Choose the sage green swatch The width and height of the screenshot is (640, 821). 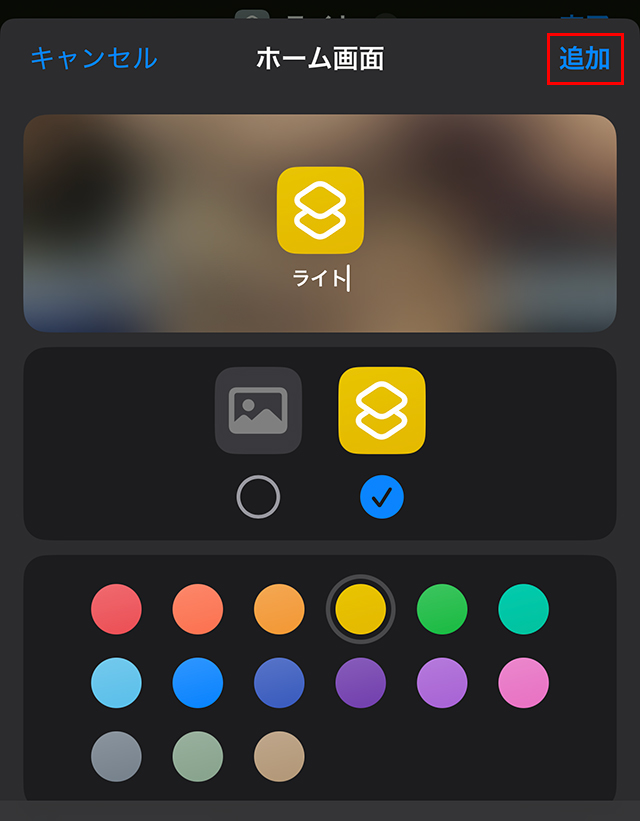[x=198, y=757]
